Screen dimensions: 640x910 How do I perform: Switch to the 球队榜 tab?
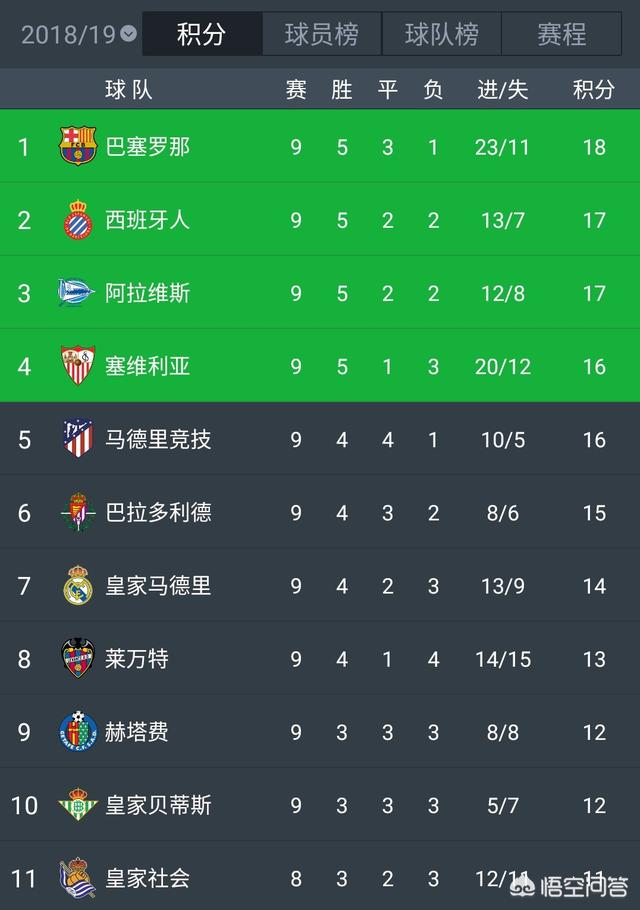[x=441, y=34]
